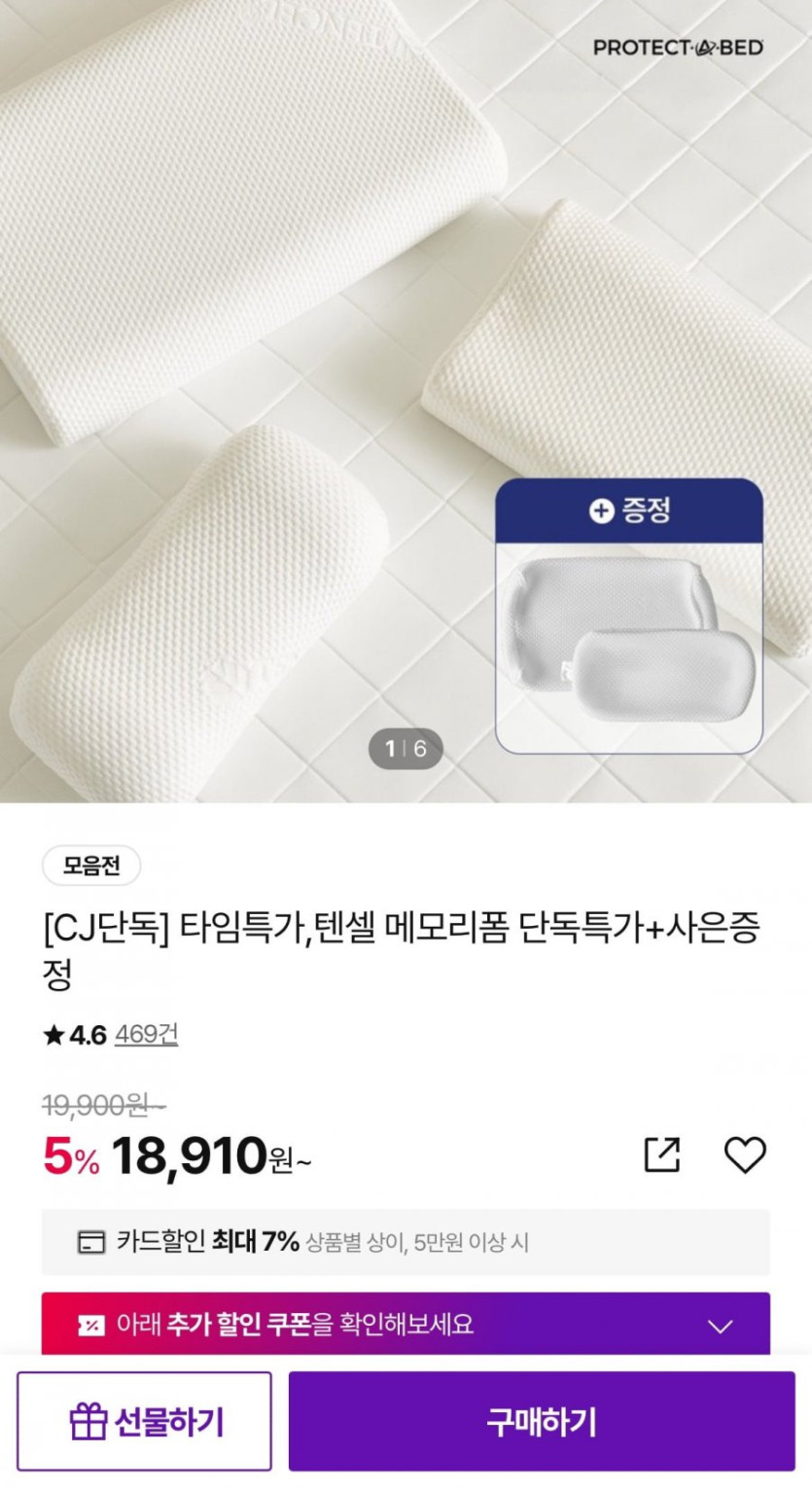Share this product
Screen dimensions: 812x1488
[662, 1154]
